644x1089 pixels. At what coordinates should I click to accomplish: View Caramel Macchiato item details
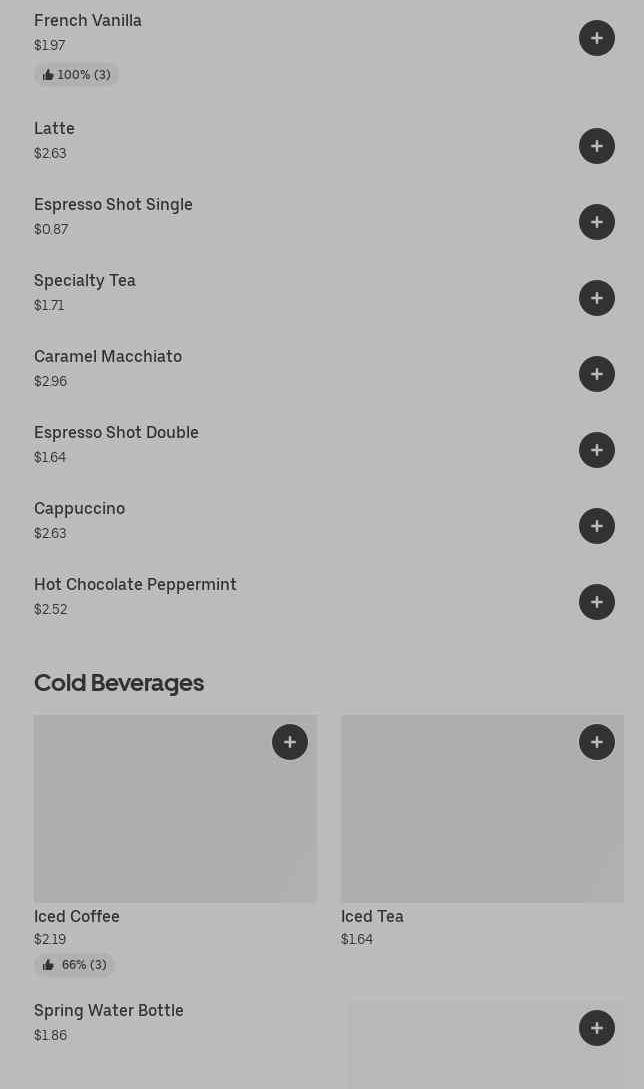pos(108,357)
